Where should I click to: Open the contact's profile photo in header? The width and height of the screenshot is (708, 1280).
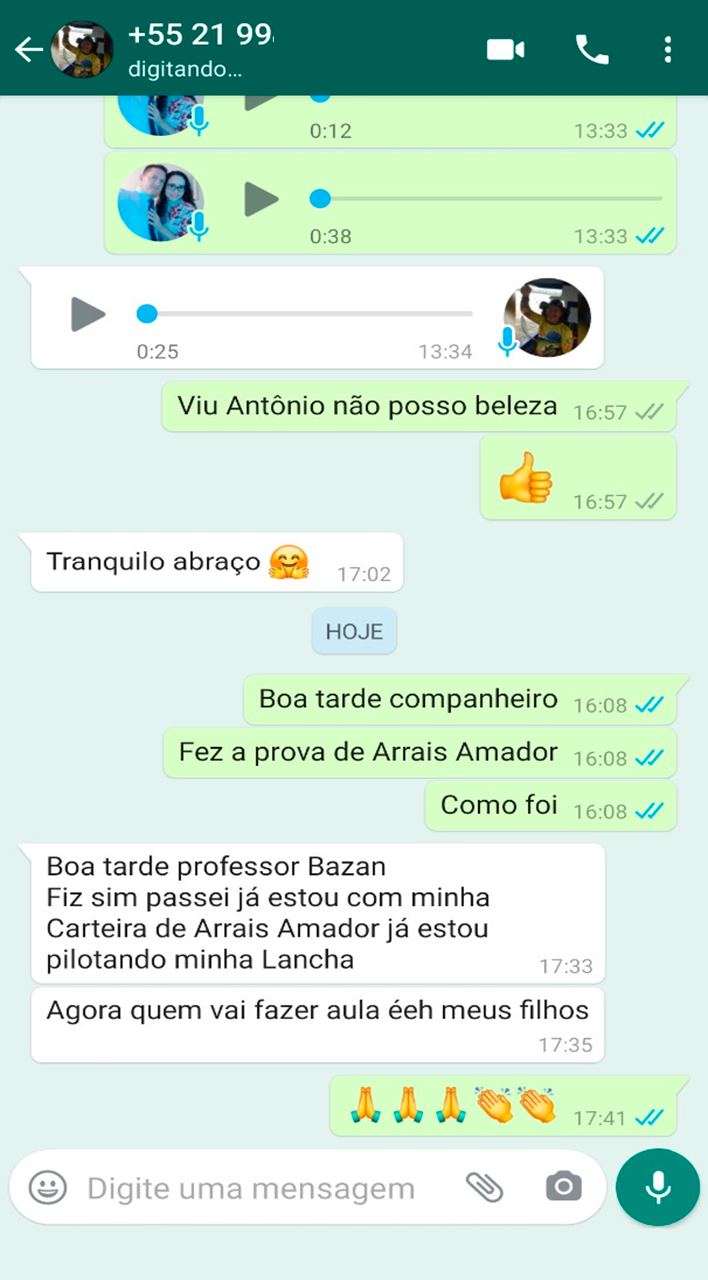click(x=82, y=49)
